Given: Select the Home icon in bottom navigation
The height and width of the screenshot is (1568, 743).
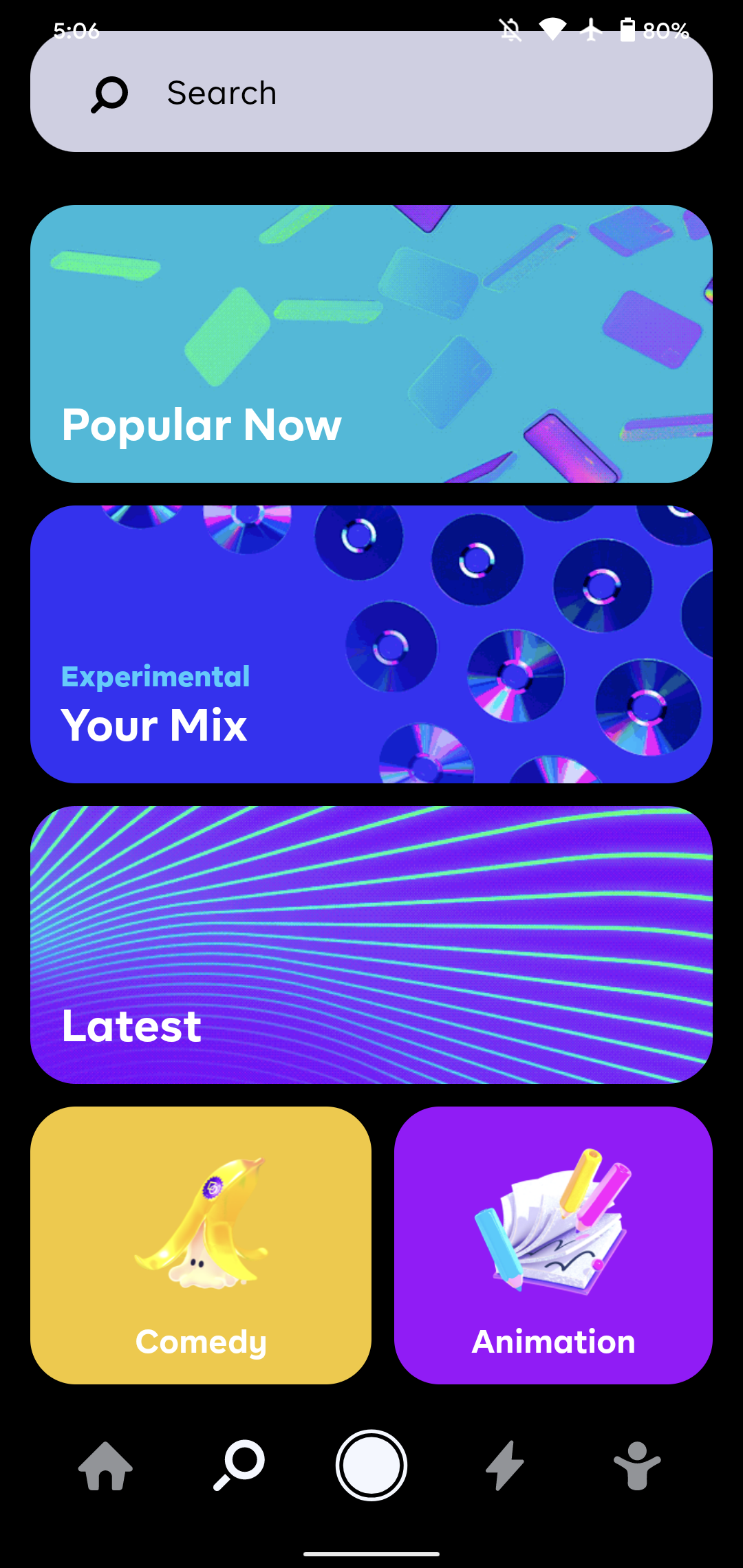Looking at the screenshot, I should pyautogui.click(x=106, y=1465).
